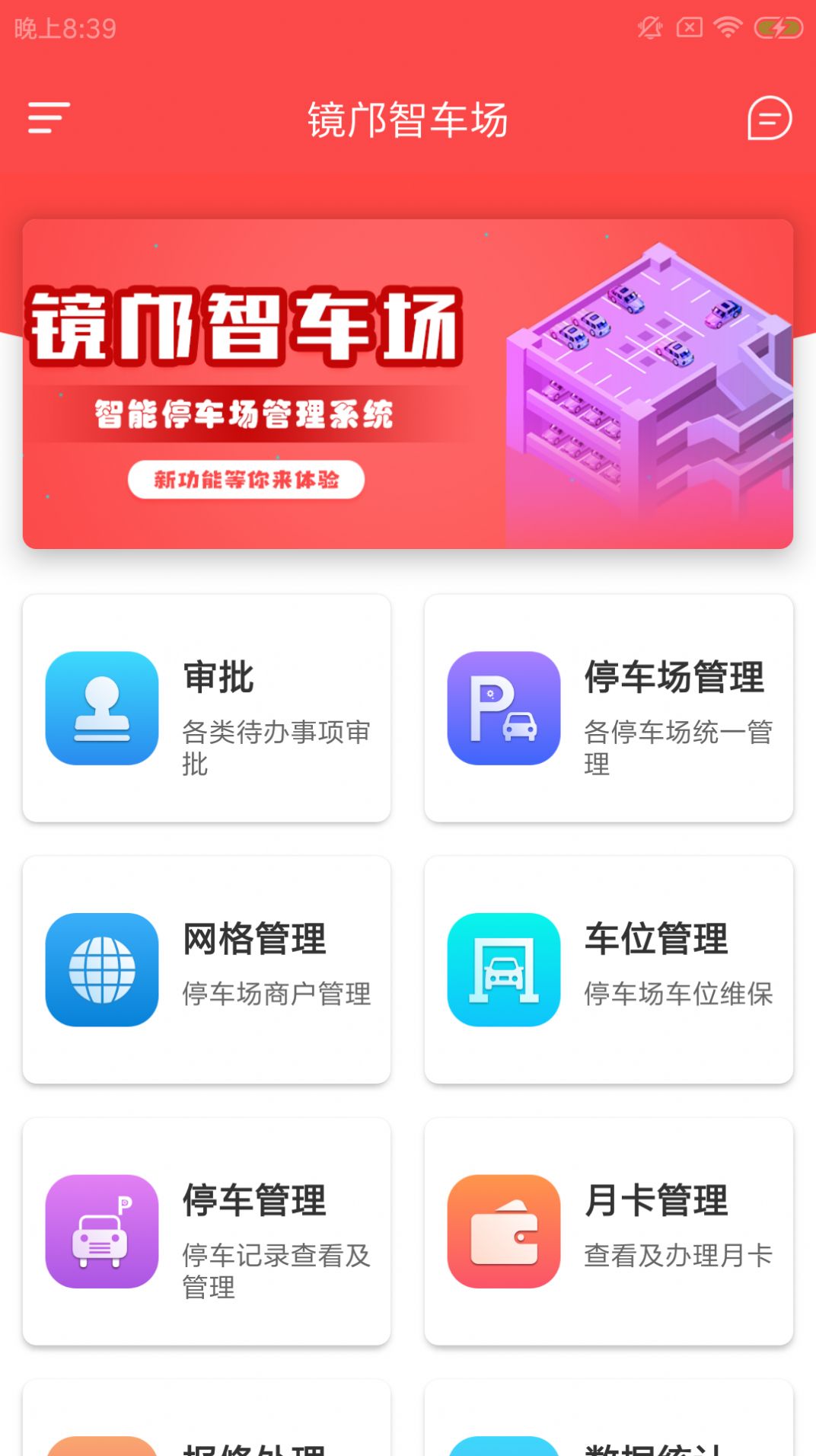Viewport: 816px width, 1456px height.
Task: Open the messages icon in top right
Action: pos(769,118)
